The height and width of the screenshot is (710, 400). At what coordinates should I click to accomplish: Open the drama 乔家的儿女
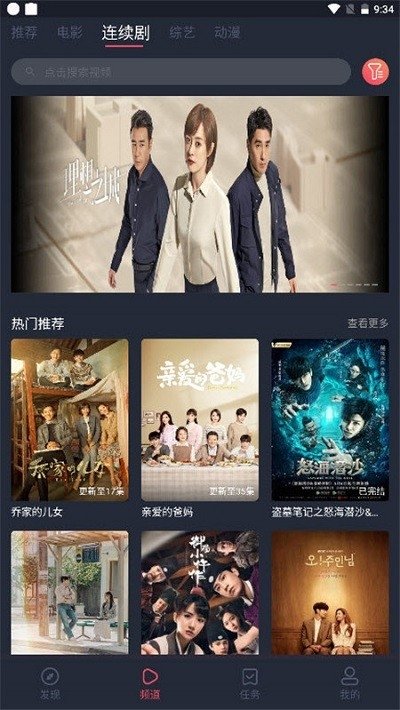pyautogui.click(x=70, y=420)
